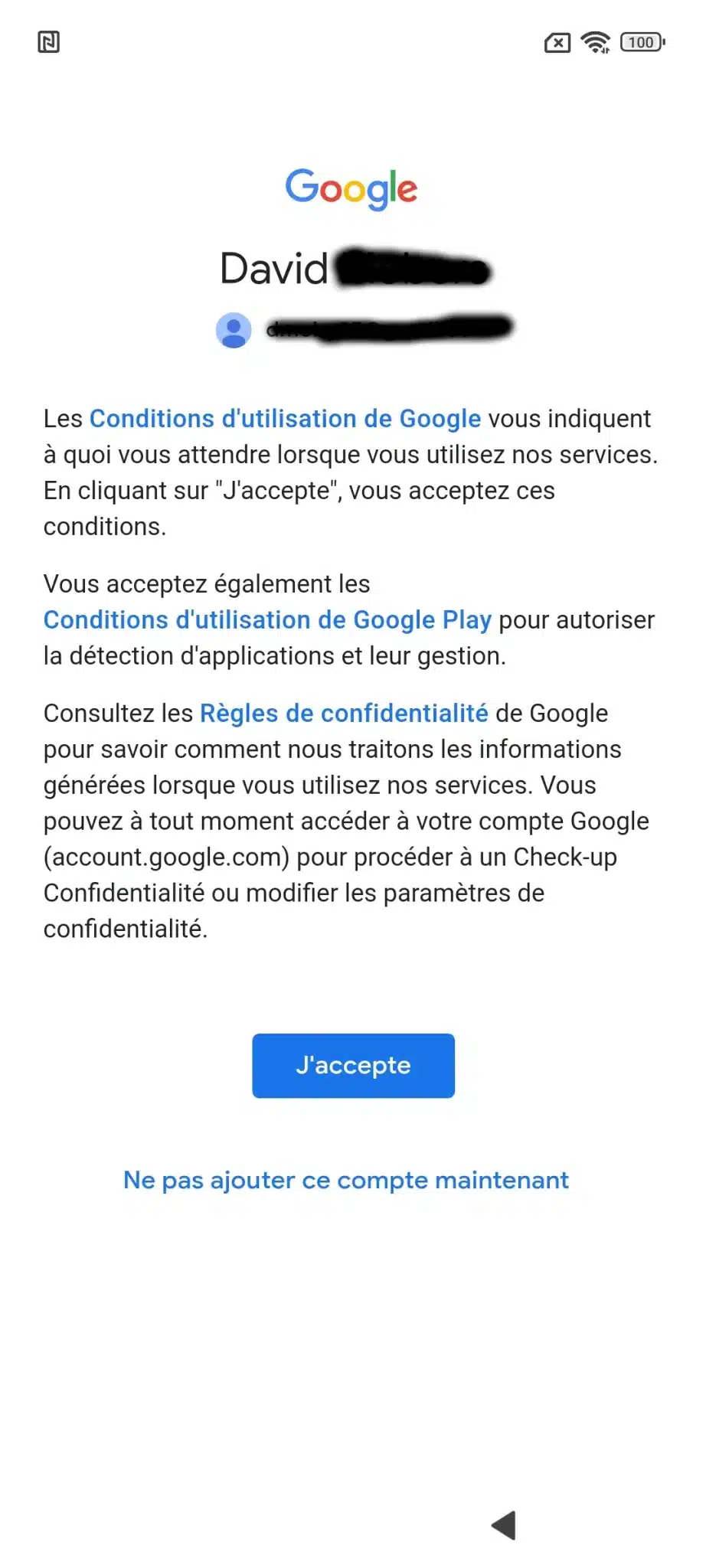Tap the J'accepte button
This screenshot has height=1568, width=706.
pyautogui.click(x=353, y=1065)
